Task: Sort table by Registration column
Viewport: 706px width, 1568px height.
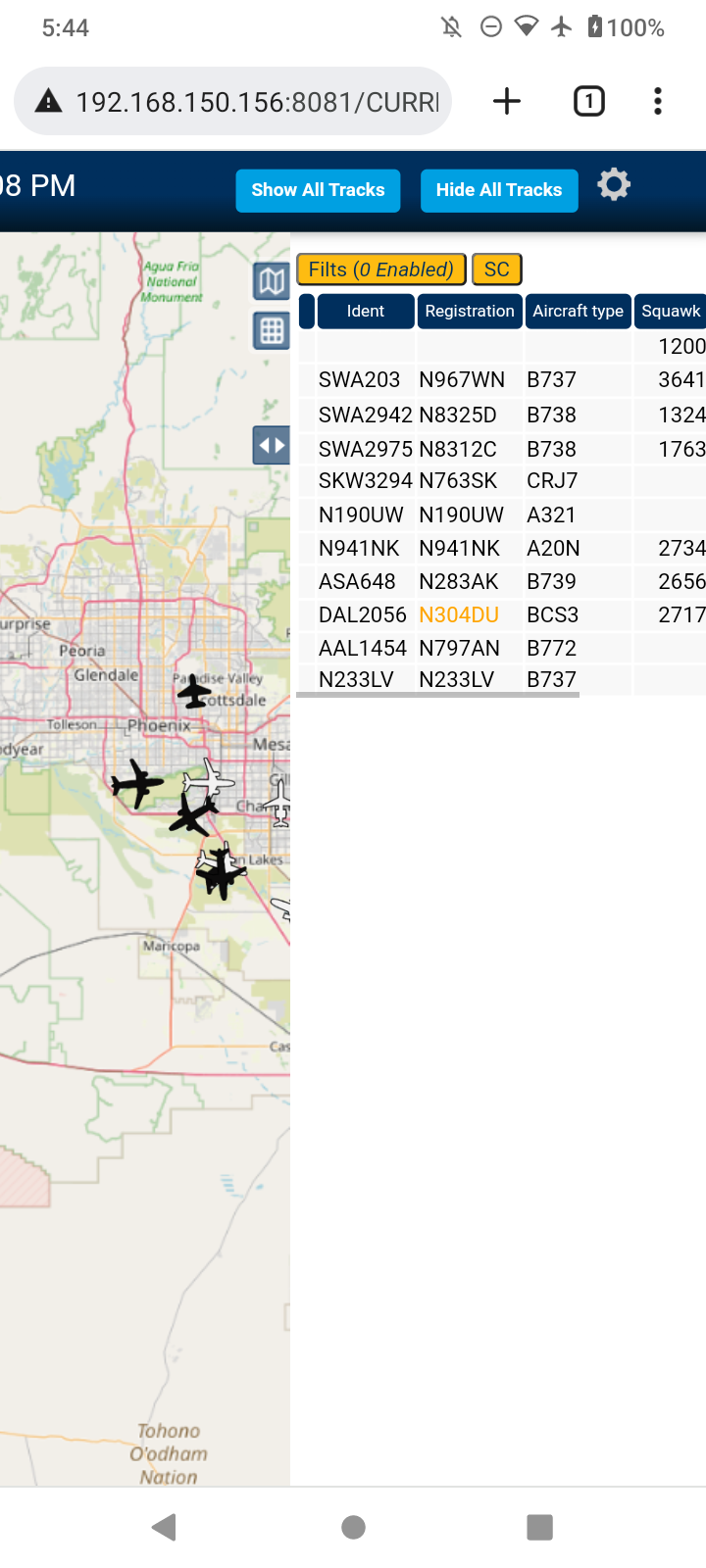Action: pyautogui.click(x=470, y=311)
